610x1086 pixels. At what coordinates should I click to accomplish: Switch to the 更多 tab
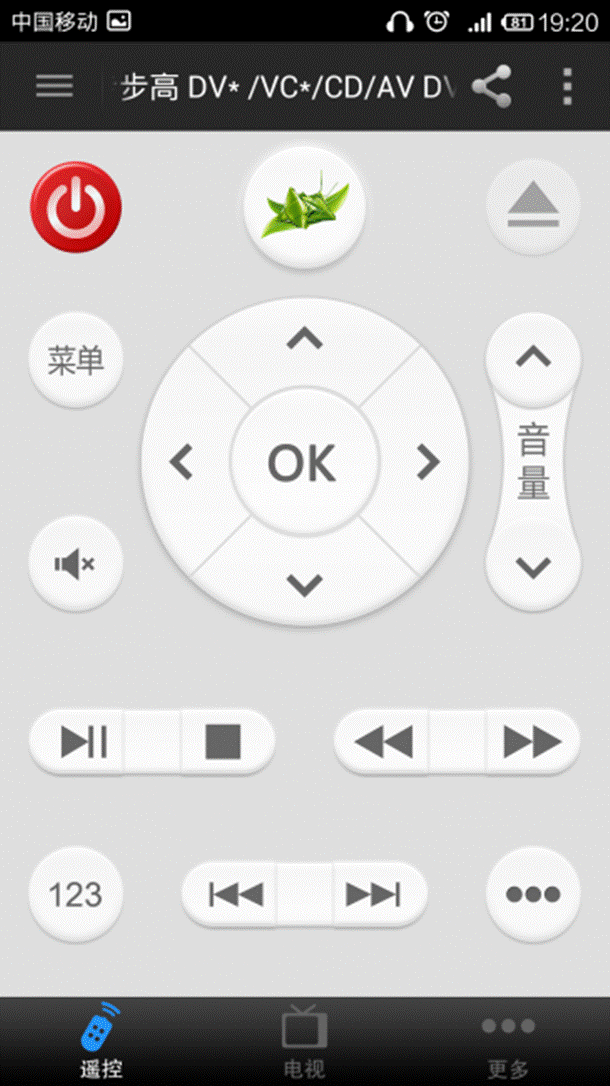tap(508, 1042)
